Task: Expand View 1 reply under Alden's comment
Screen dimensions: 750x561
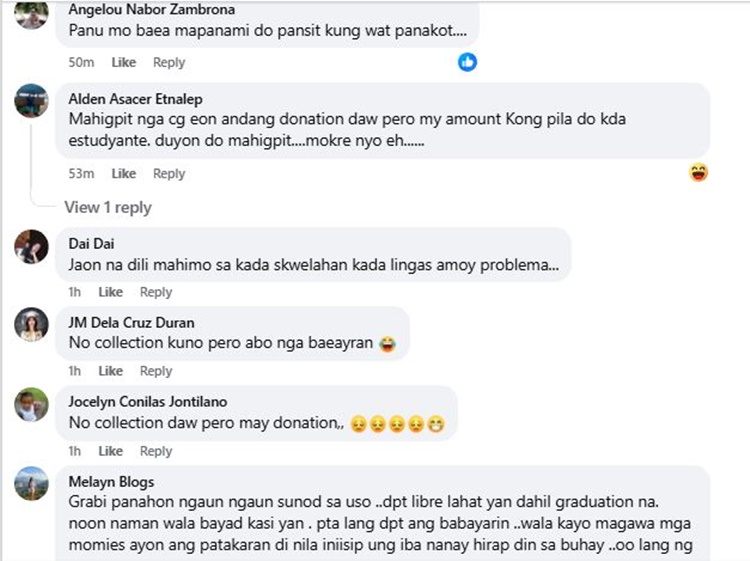Action: coord(108,207)
